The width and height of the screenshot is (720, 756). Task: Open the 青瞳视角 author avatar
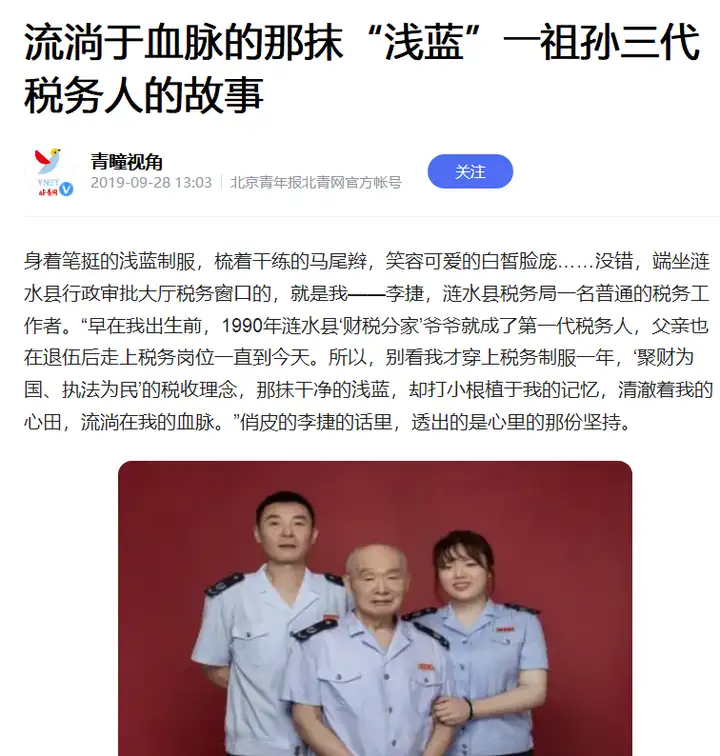point(49,172)
